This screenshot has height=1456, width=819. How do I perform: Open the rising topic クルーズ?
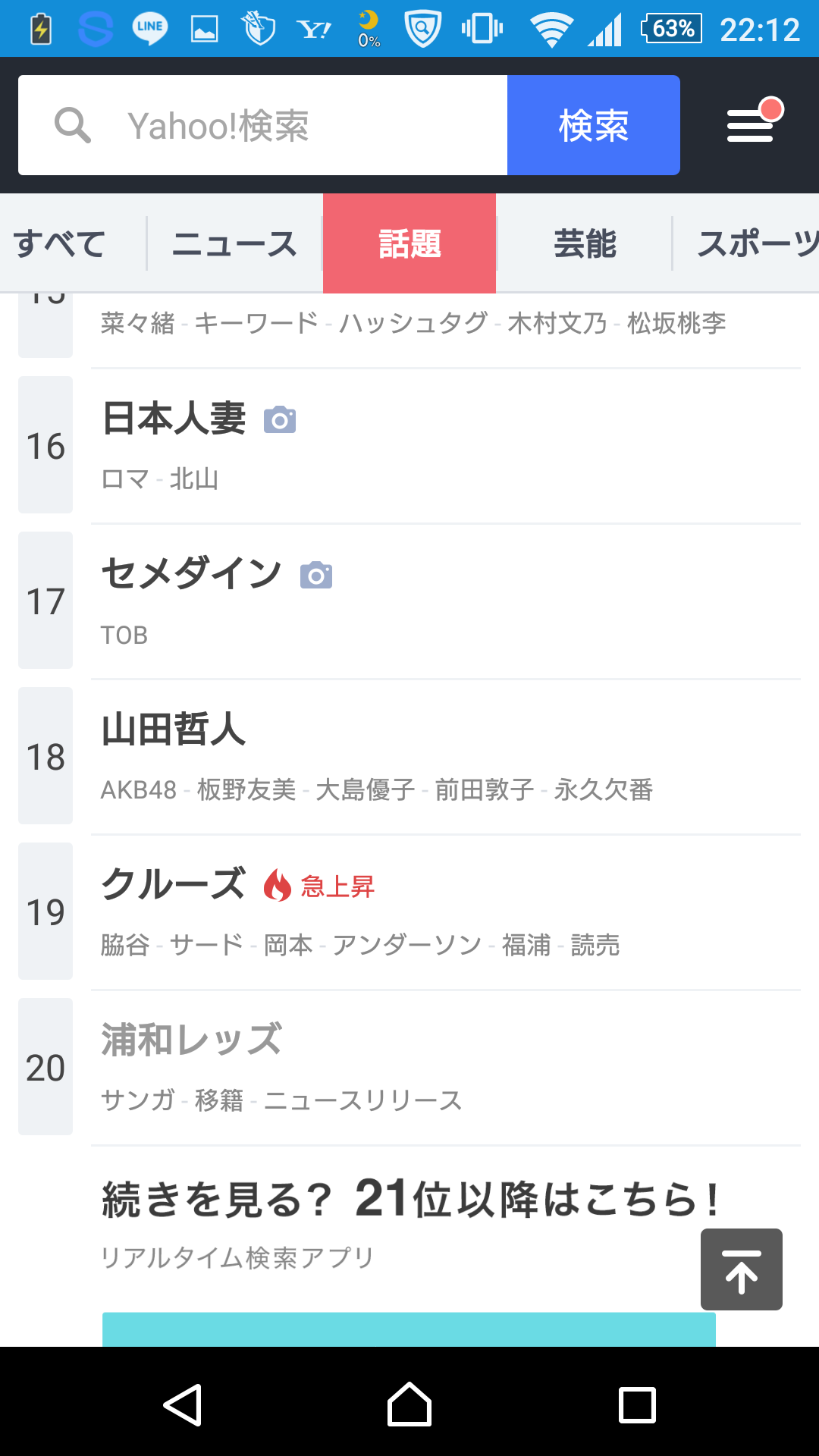coord(409,912)
